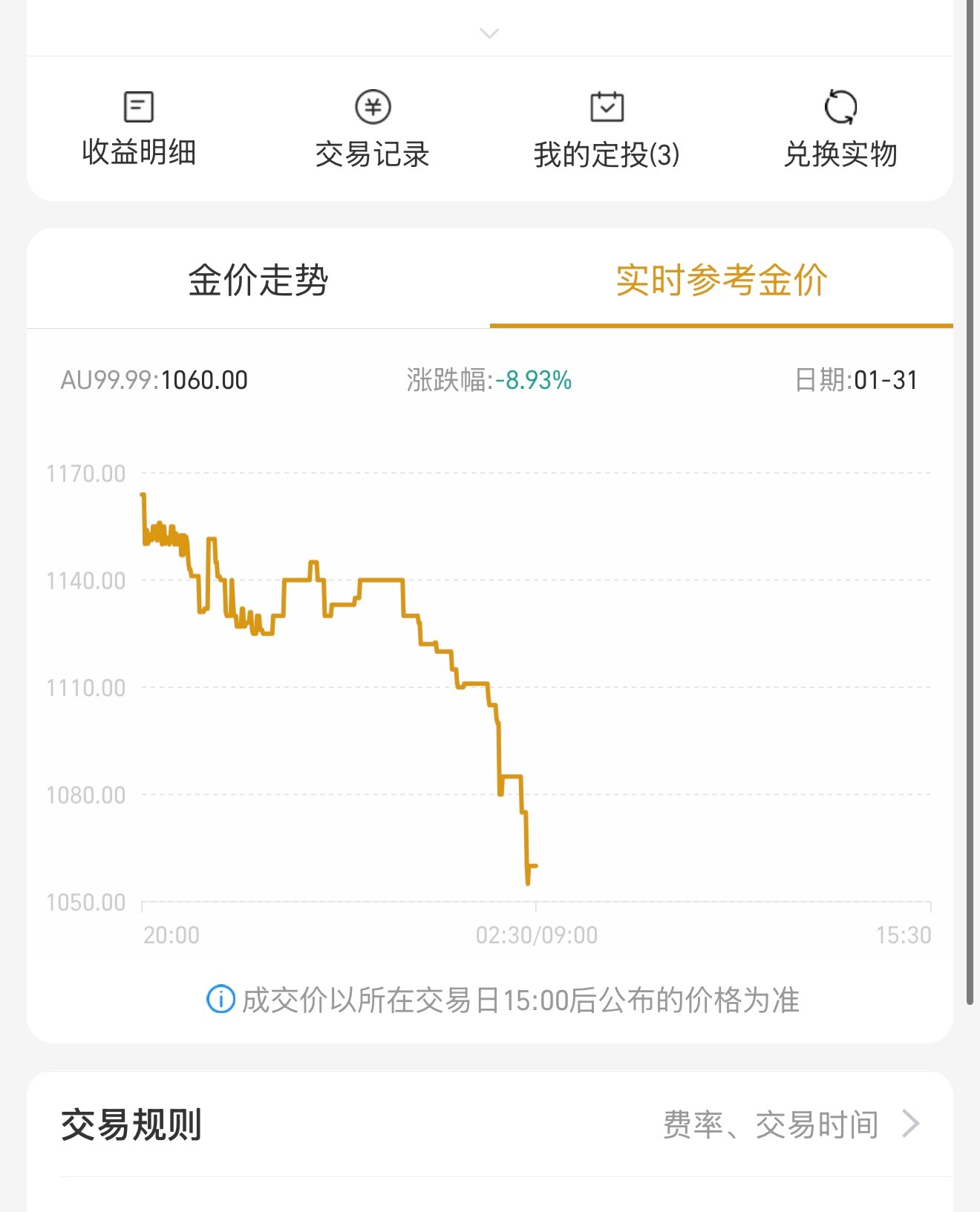Click the 日期 01-31 date text
The image size is (980, 1212).
point(855,380)
